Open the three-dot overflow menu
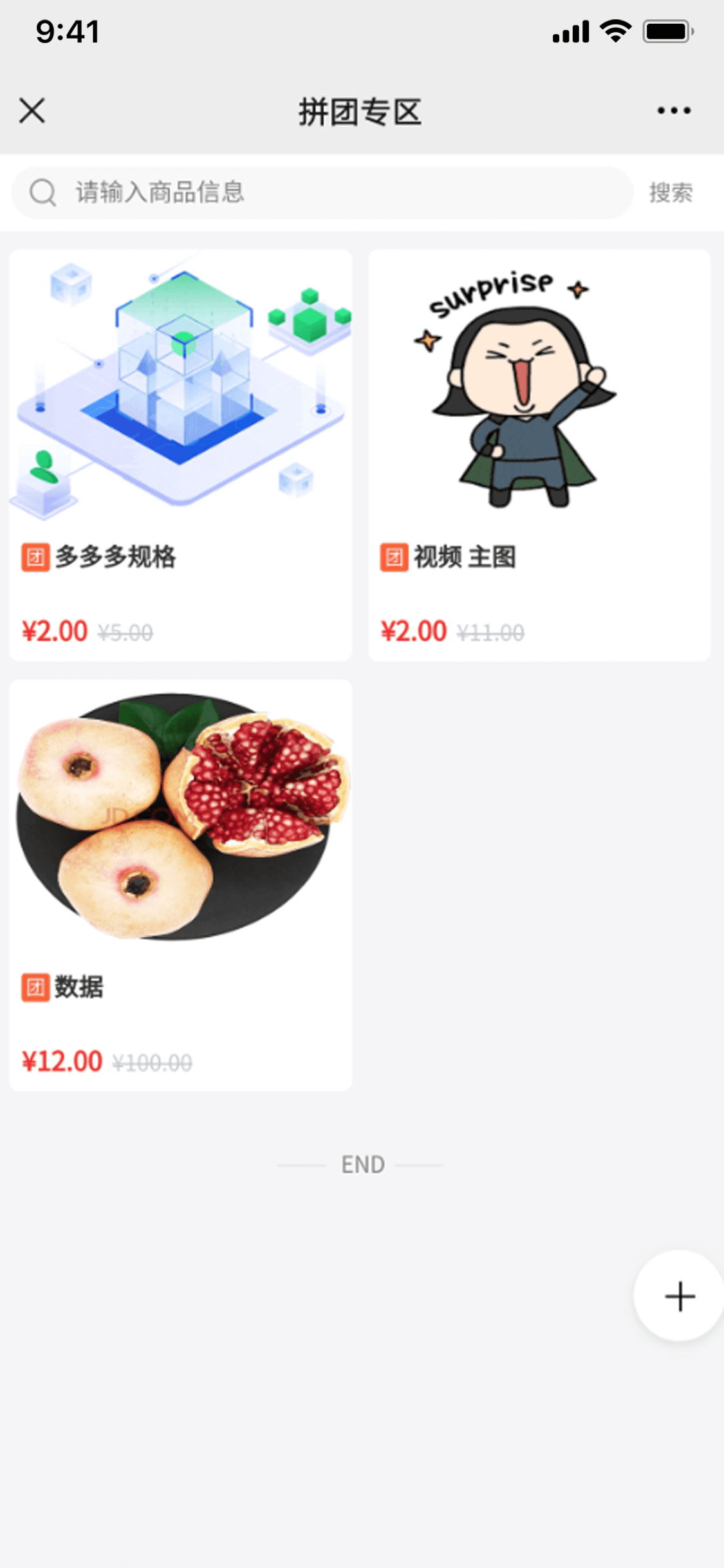724x1568 pixels. point(674,111)
